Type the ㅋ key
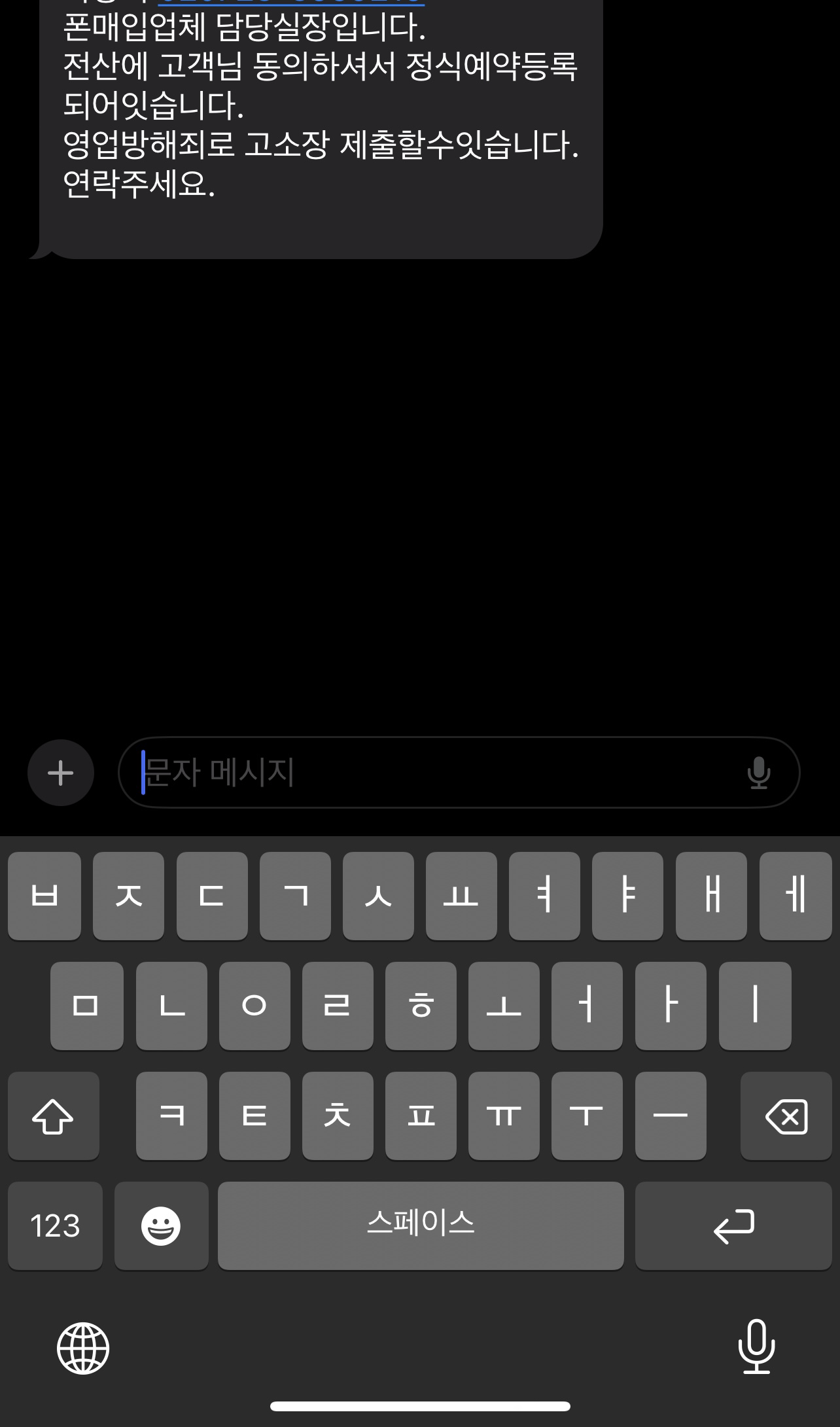Viewport: 840px width, 1427px height. point(171,1116)
